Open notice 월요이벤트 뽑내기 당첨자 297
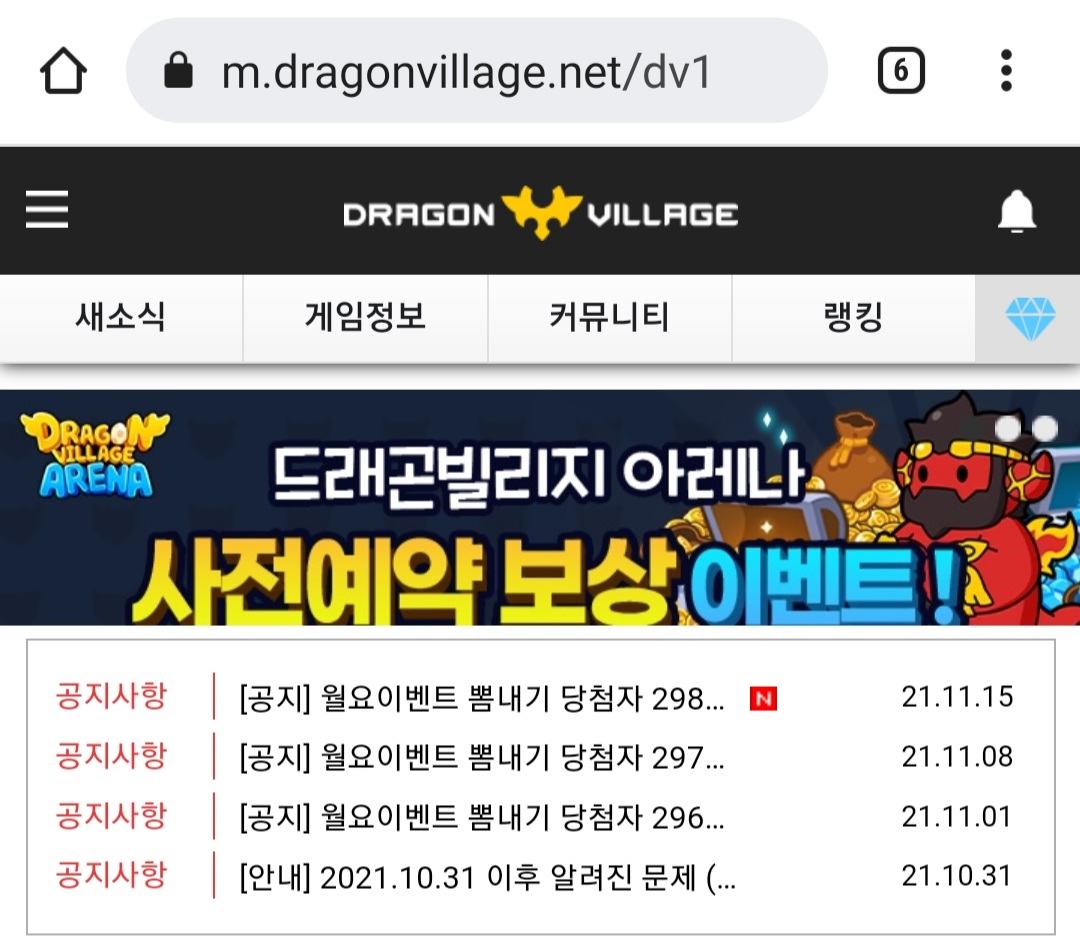Screen dimensions: 1080x941 482,757
